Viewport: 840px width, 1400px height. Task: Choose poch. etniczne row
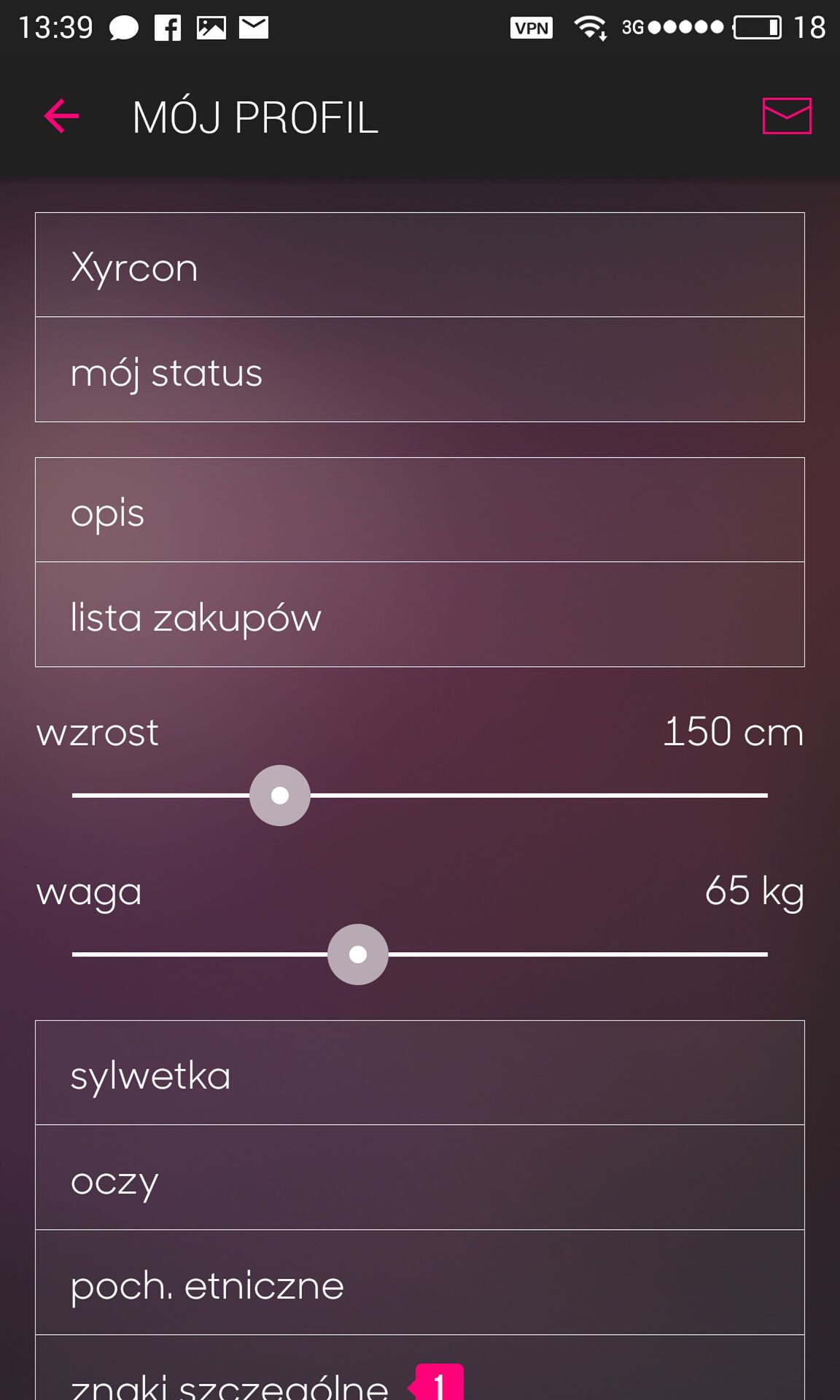pos(420,1283)
